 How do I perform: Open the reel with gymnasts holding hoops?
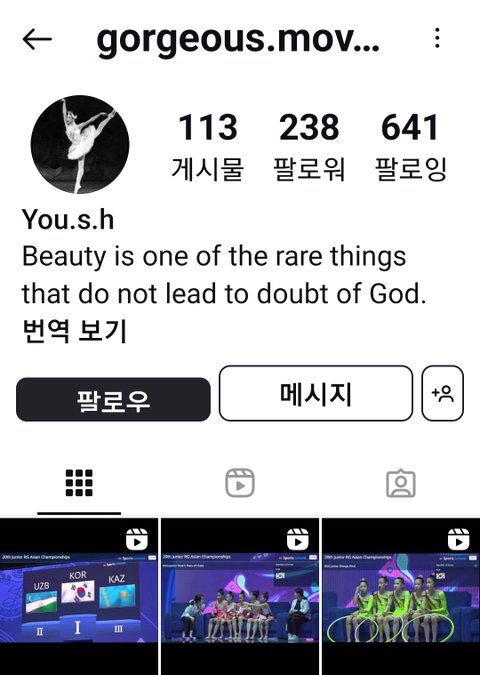pos(401,597)
